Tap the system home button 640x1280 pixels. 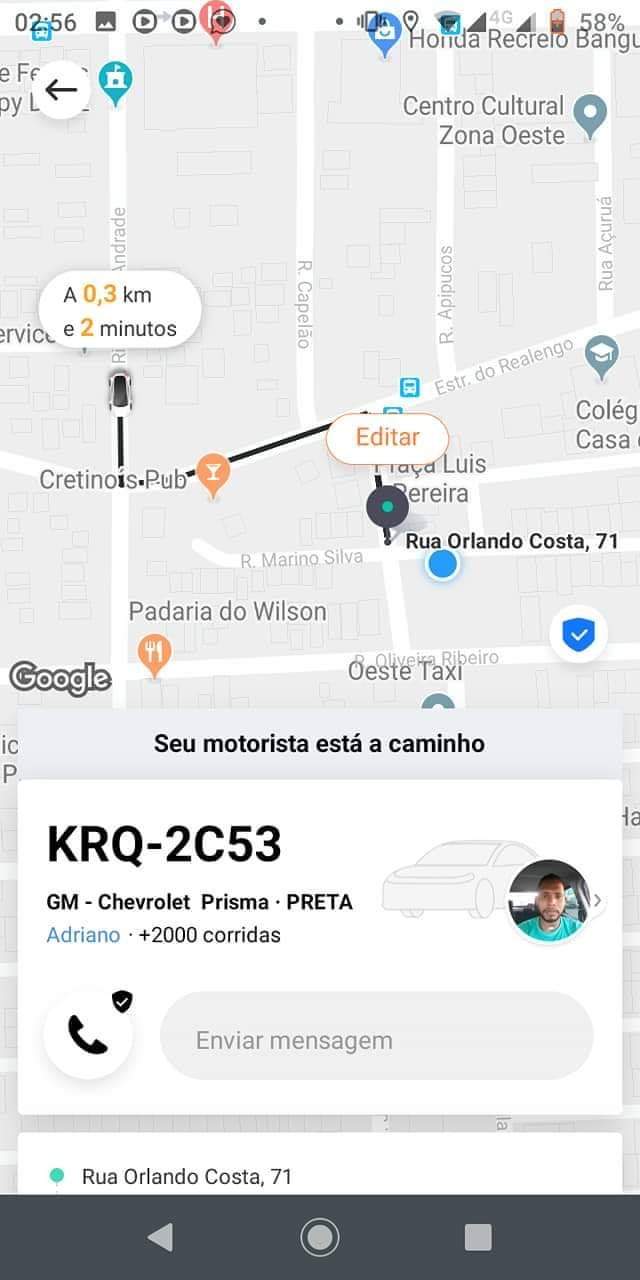coord(320,1238)
